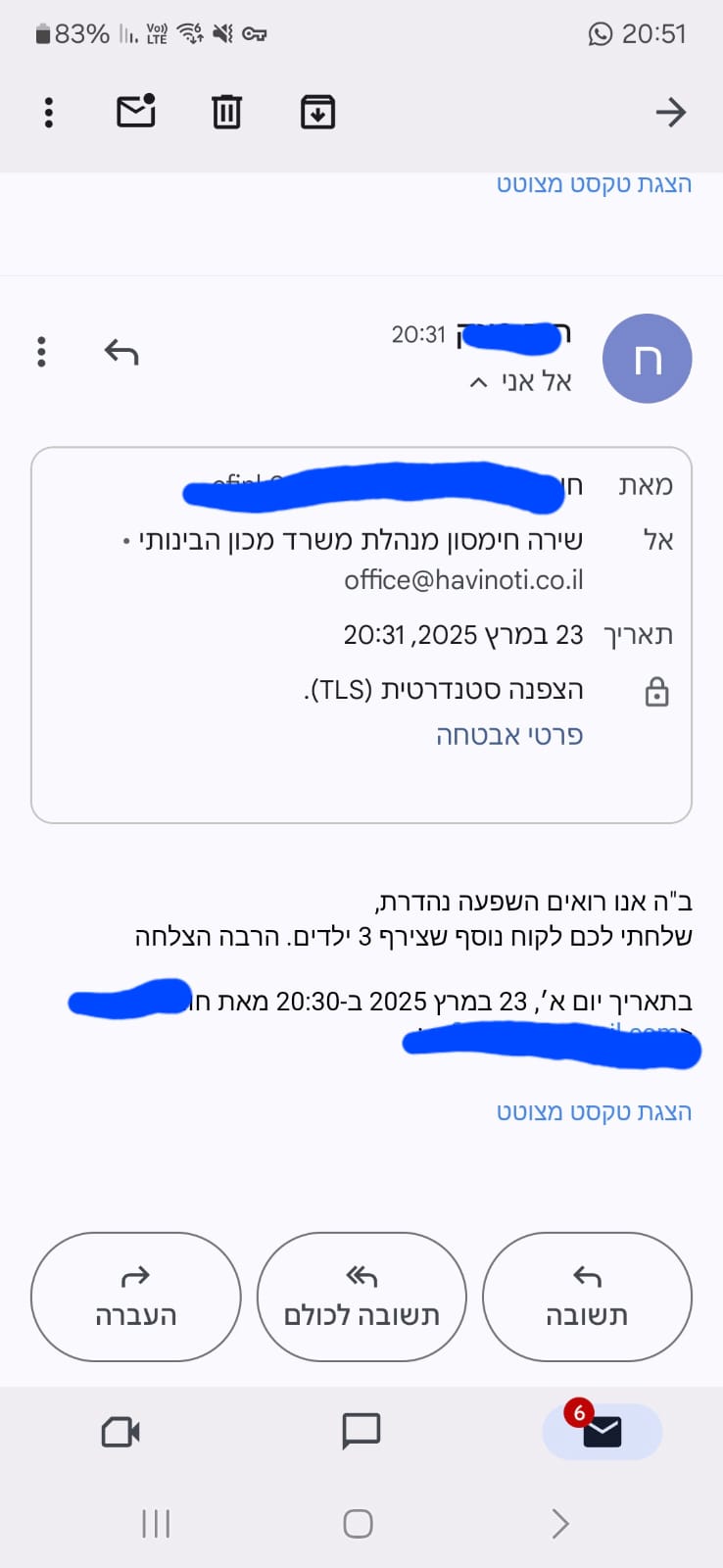Tap the upper הצגת טקסט מצוטט link
Viewport: 723px width, 1568px height.
(x=594, y=184)
